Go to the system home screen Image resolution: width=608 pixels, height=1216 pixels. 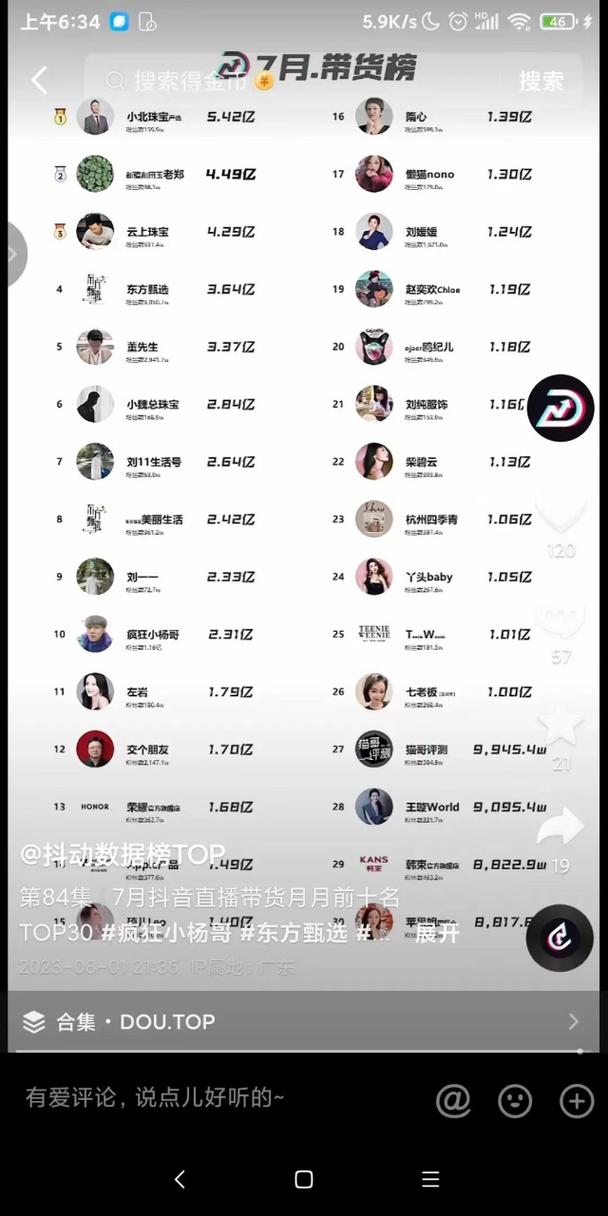304,1179
